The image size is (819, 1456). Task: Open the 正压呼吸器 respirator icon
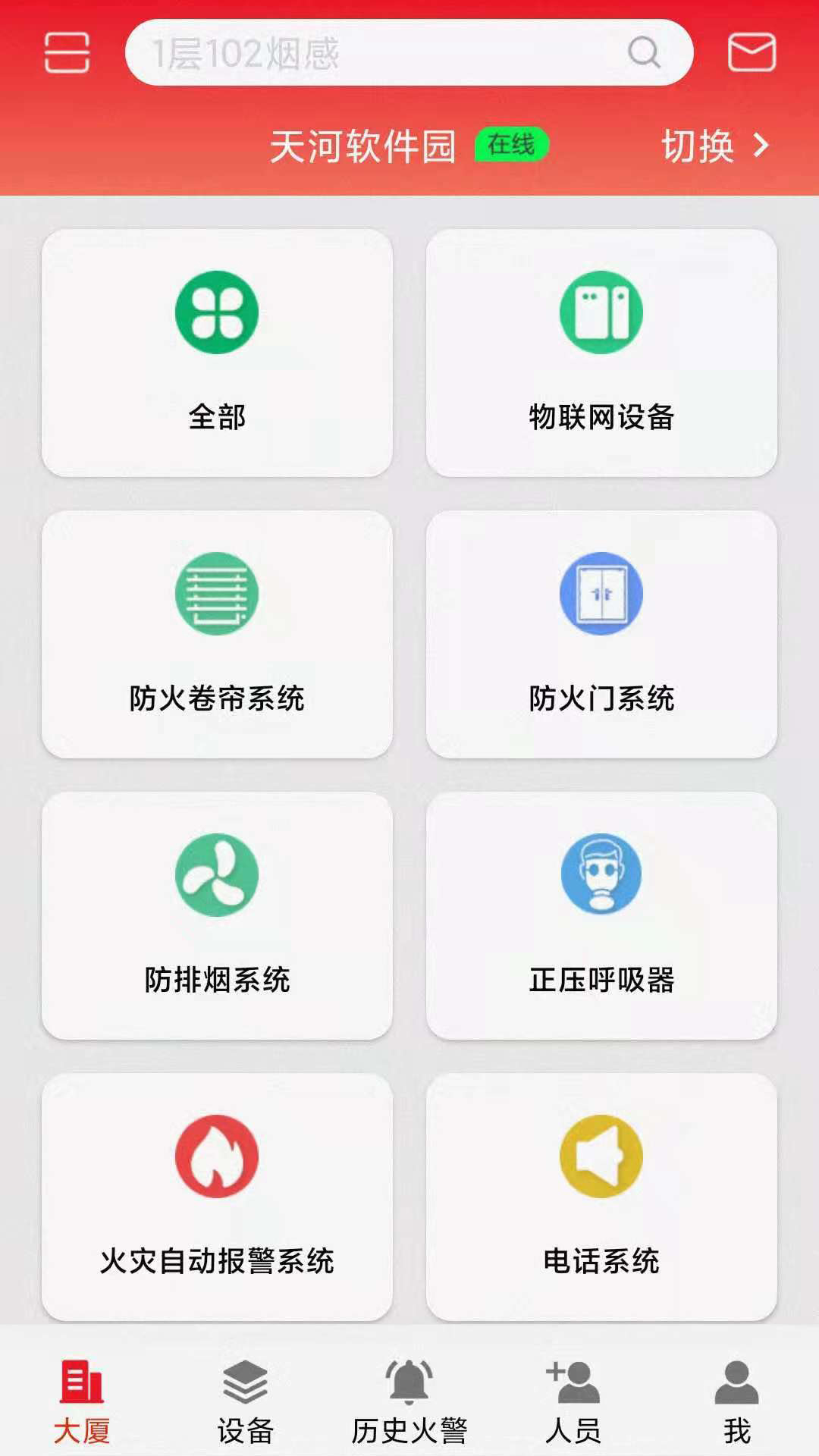[601, 874]
